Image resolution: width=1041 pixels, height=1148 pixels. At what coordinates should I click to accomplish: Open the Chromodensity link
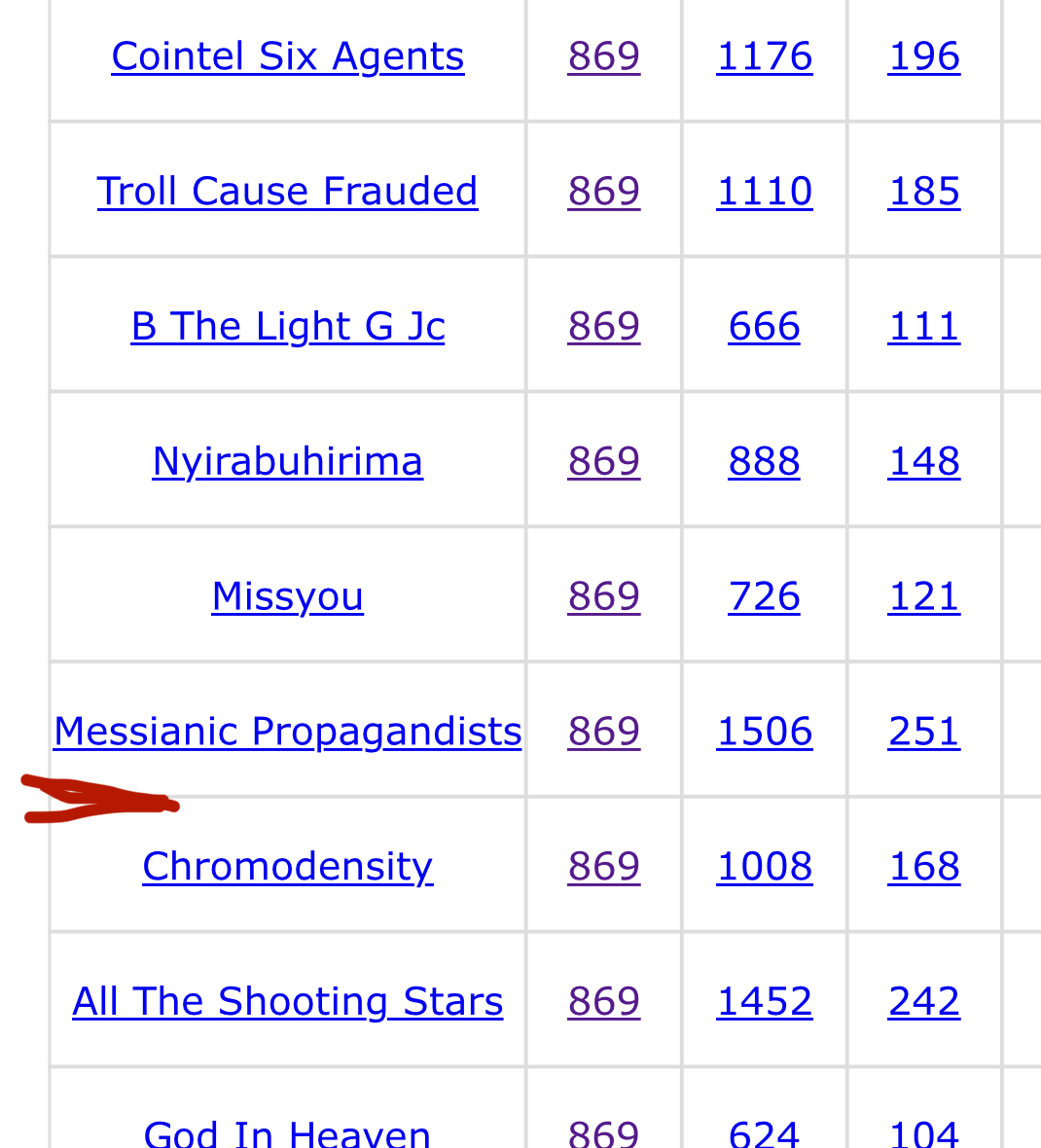pyautogui.click(x=287, y=867)
